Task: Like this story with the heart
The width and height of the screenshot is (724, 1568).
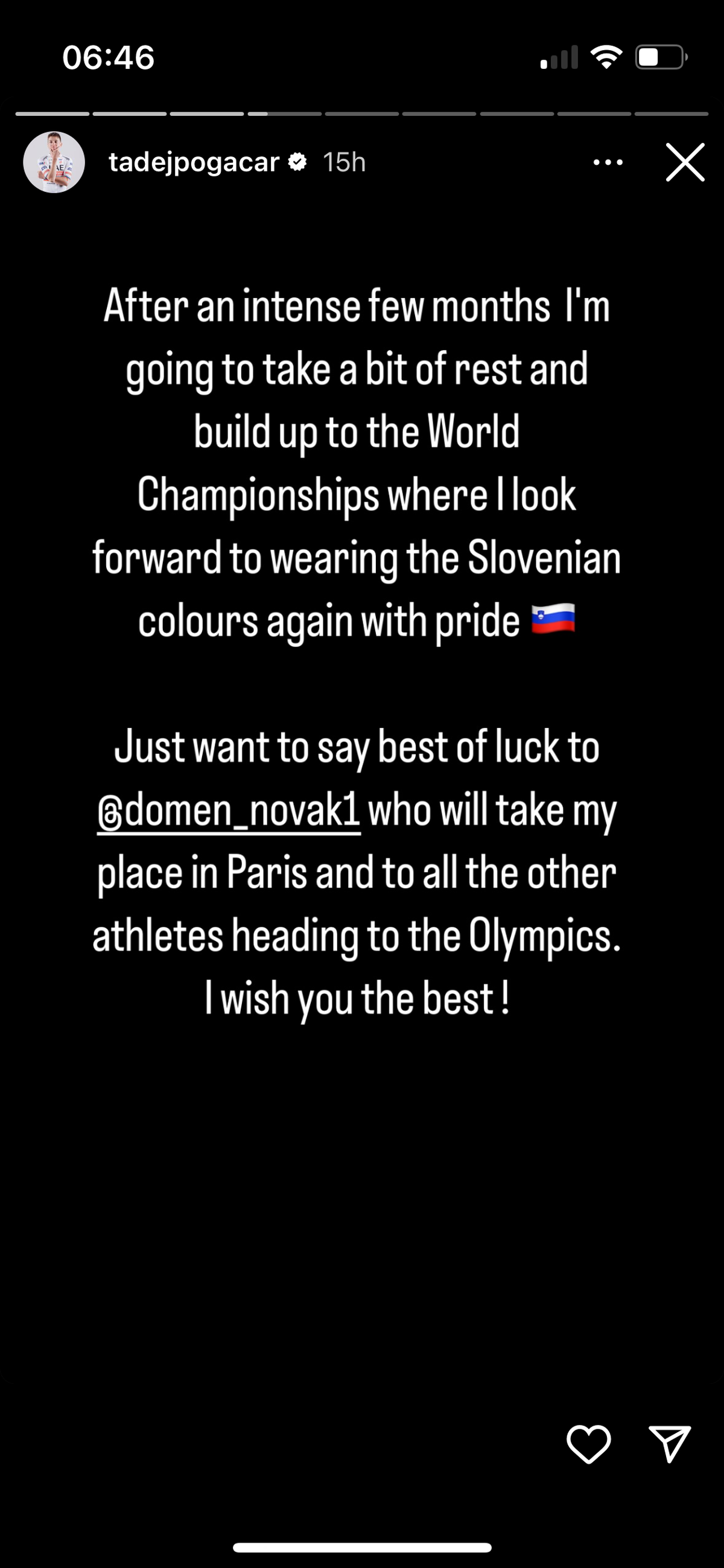Action: point(588,1444)
